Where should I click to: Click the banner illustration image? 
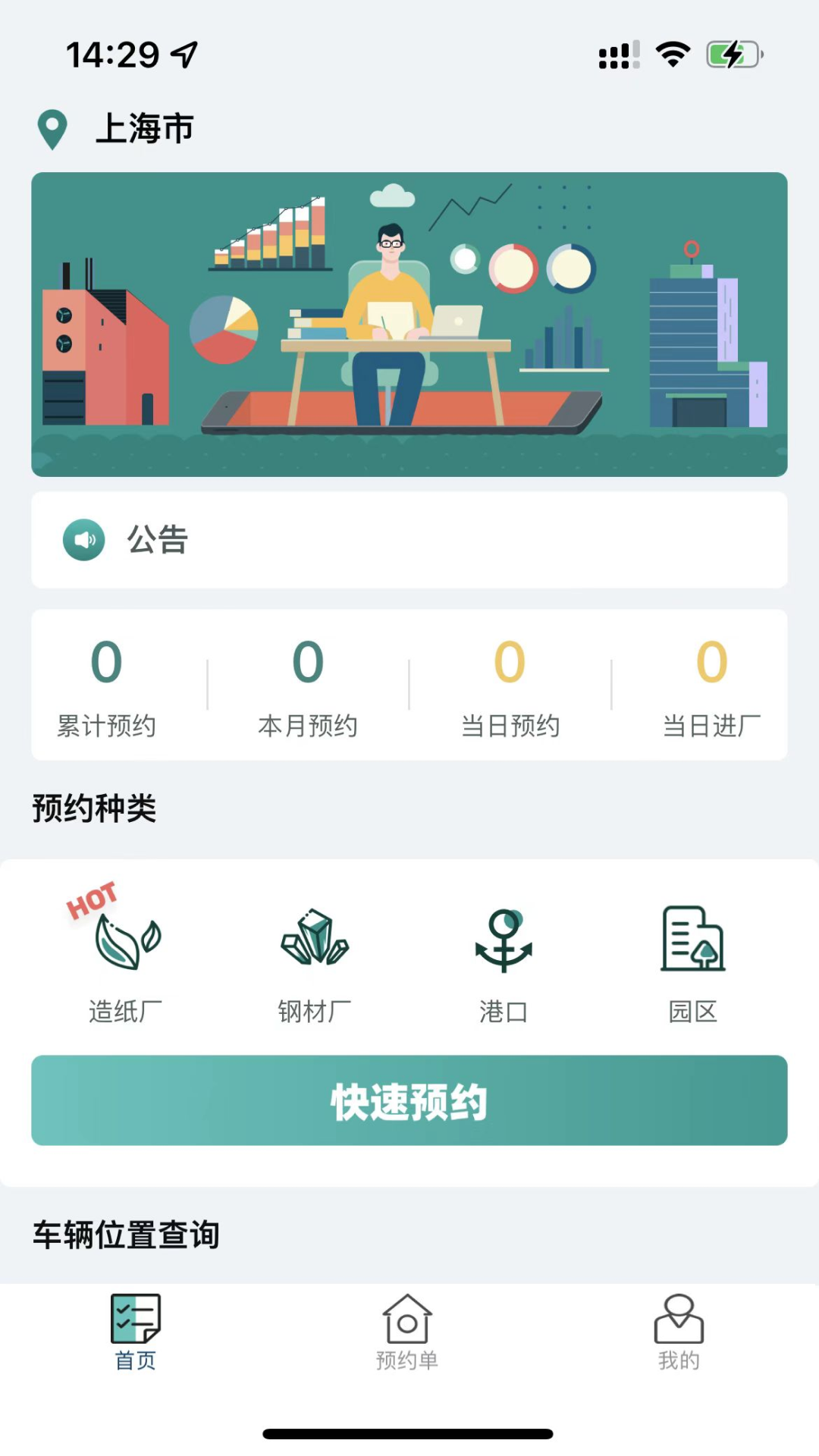click(409, 322)
